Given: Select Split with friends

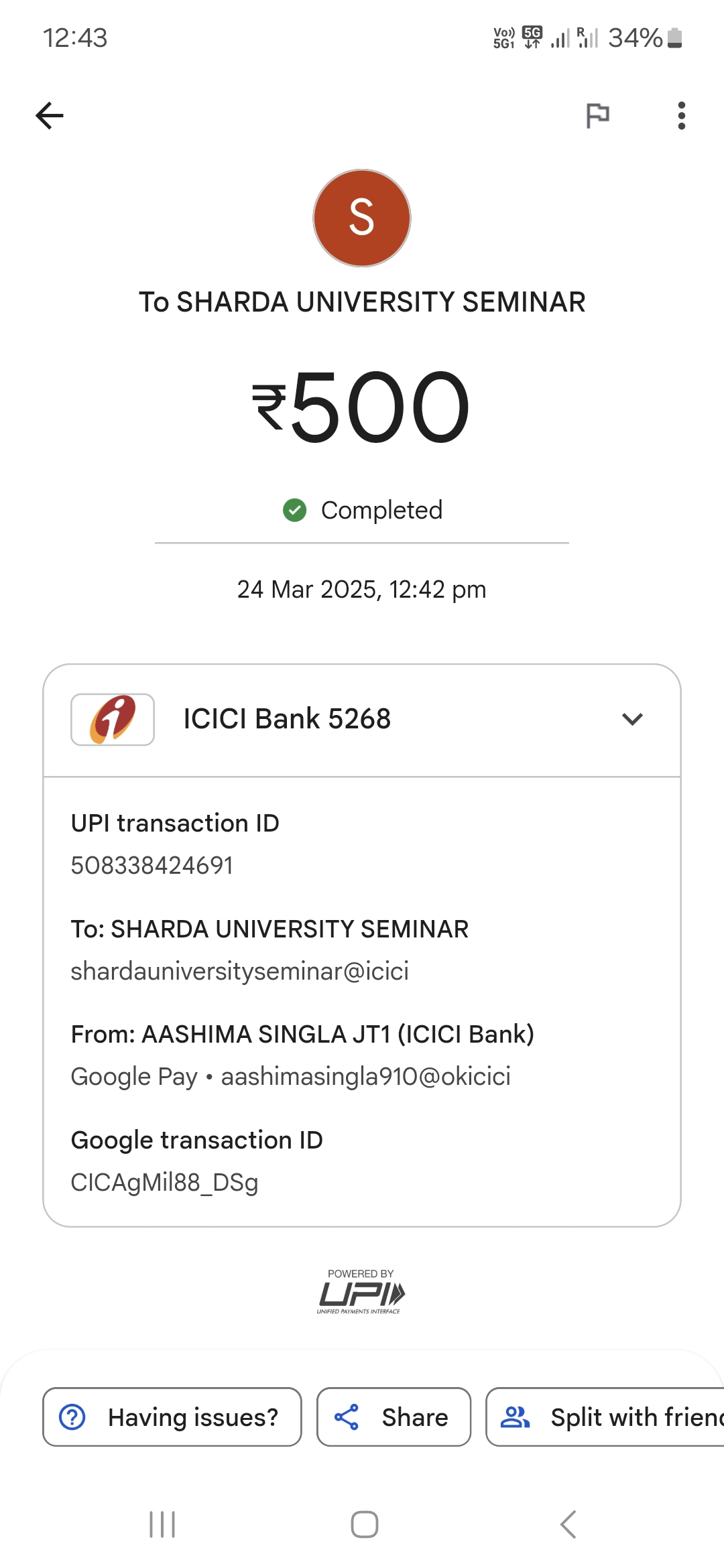Looking at the screenshot, I should pos(605,1417).
